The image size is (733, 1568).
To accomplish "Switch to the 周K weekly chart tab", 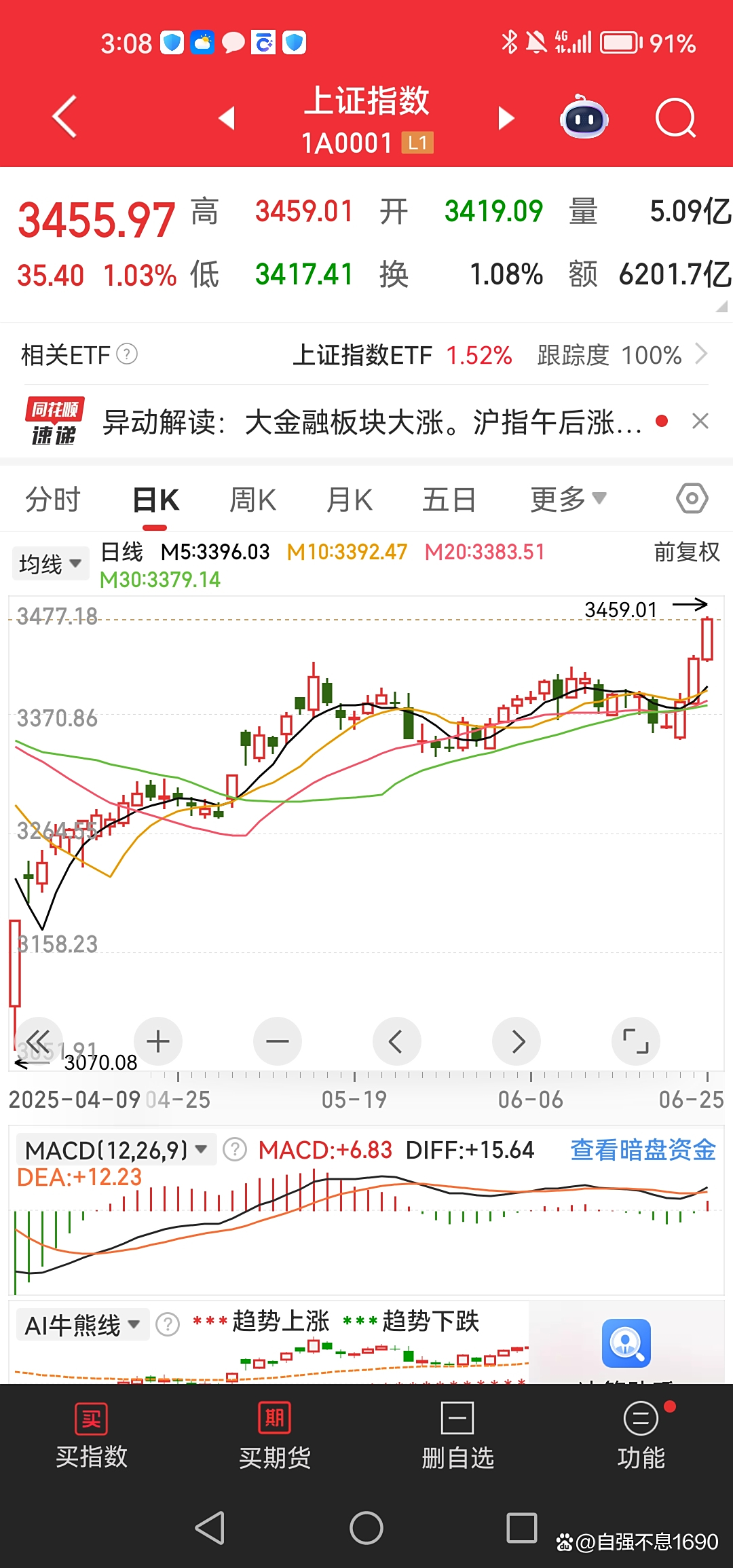I will click(x=252, y=498).
